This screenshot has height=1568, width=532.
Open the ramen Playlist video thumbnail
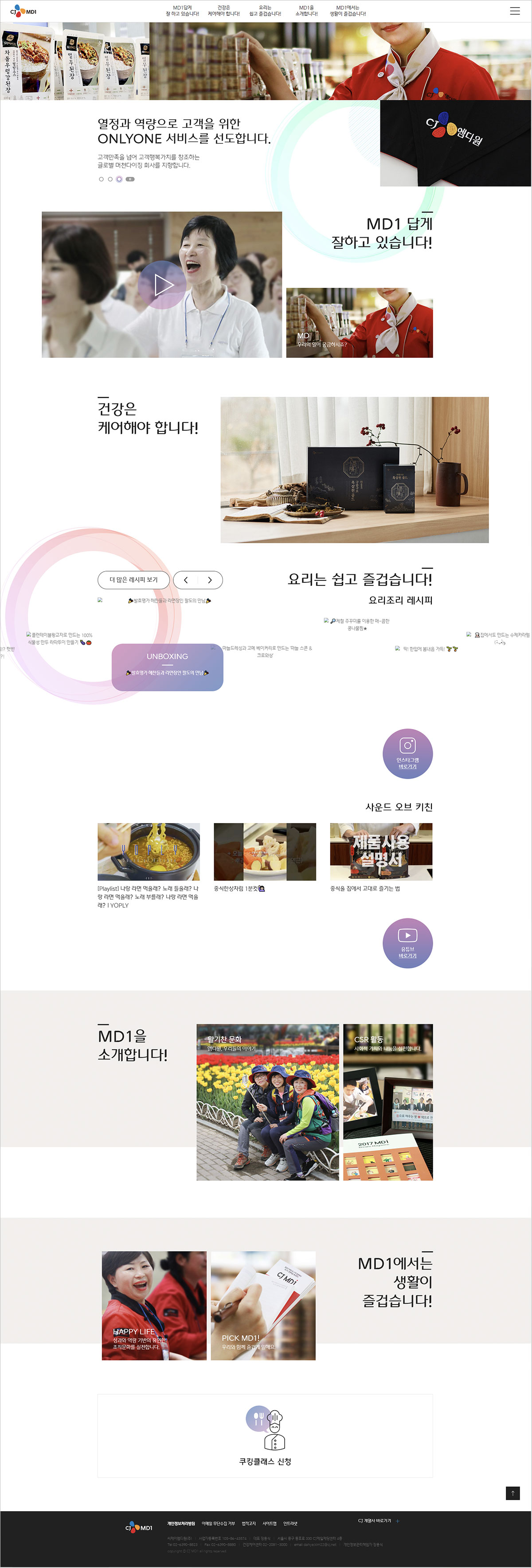149,851
